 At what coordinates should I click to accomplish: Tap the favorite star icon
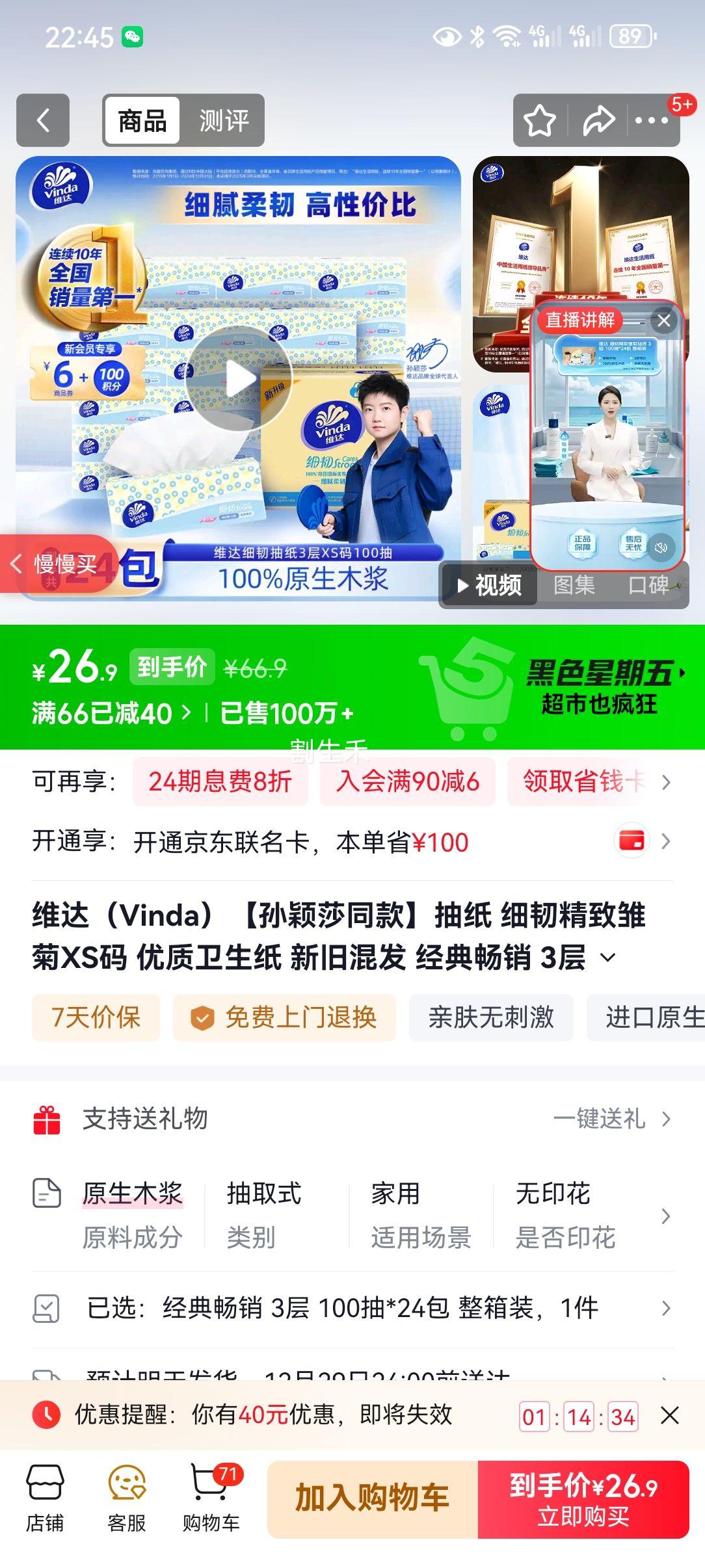[x=541, y=120]
